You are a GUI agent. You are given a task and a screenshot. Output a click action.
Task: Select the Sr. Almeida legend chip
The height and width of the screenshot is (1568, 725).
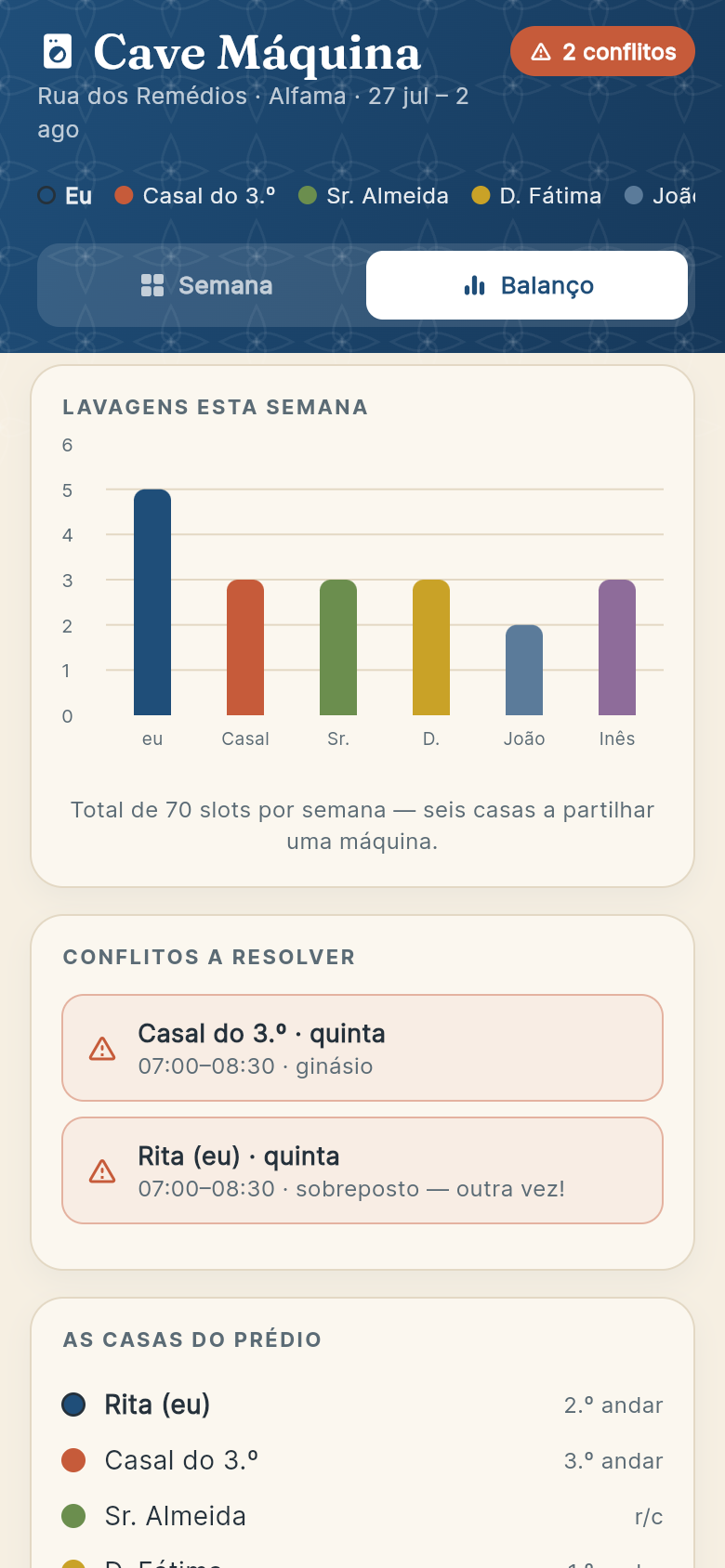pyautogui.click(x=374, y=196)
